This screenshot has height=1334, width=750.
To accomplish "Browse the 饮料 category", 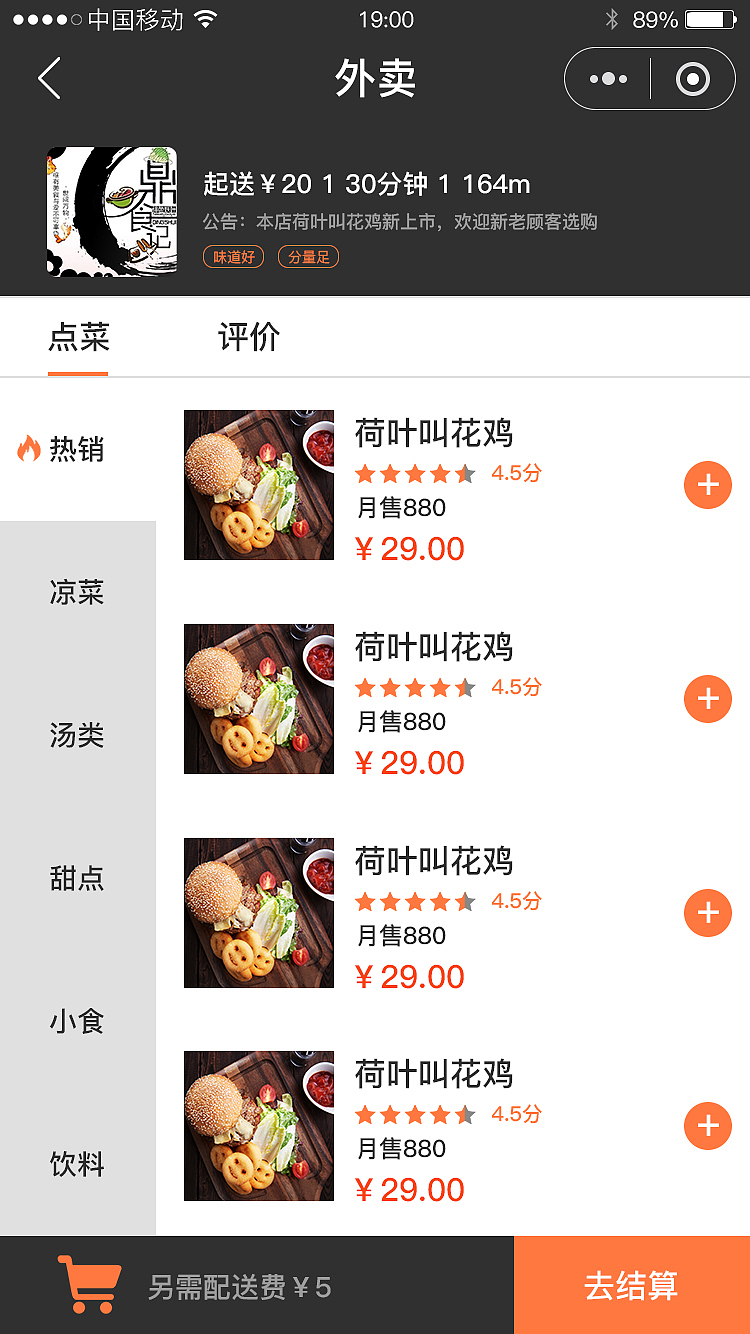I will pyautogui.click(x=77, y=1164).
